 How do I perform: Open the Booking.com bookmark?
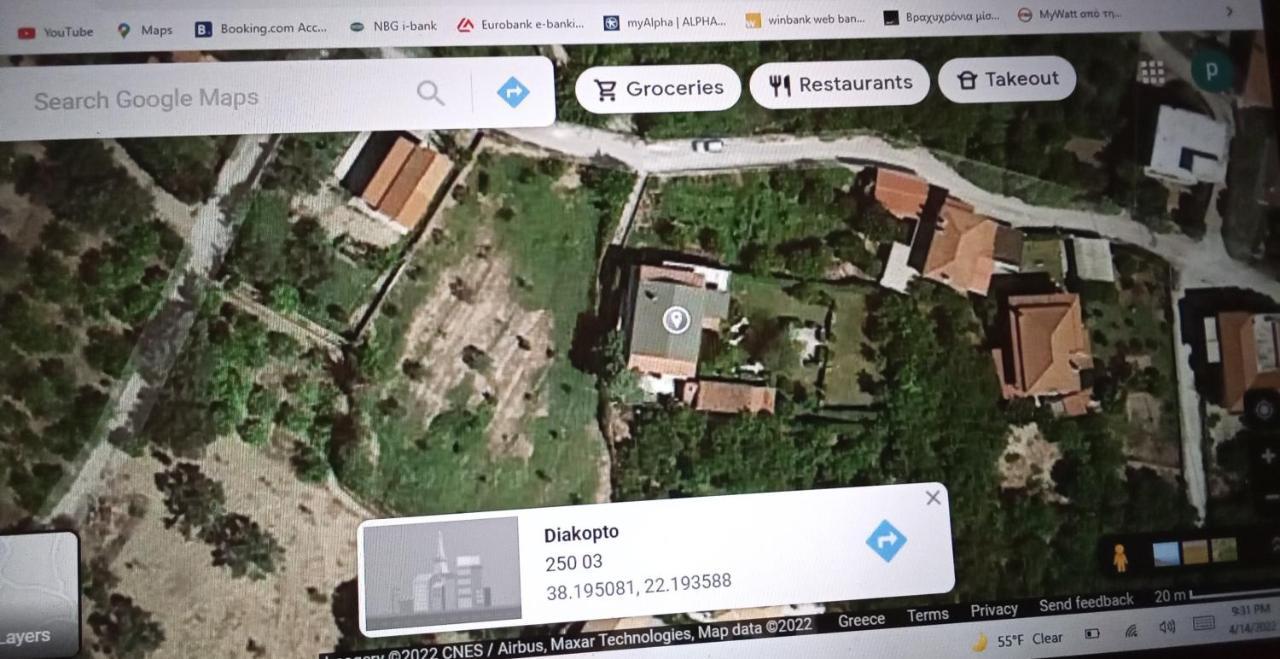point(261,29)
